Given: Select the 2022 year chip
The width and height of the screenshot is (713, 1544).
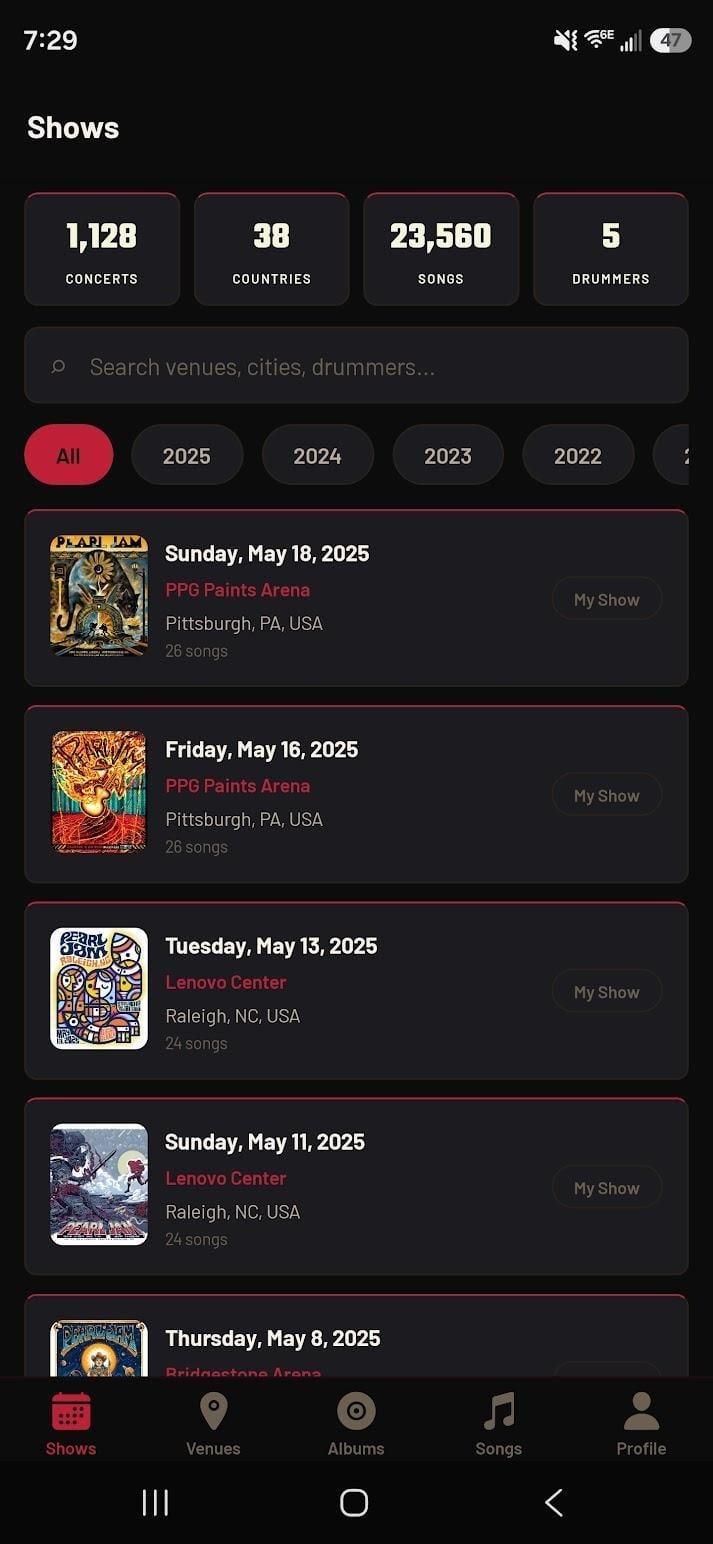Looking at the screenshot, I should coord(577,456).
